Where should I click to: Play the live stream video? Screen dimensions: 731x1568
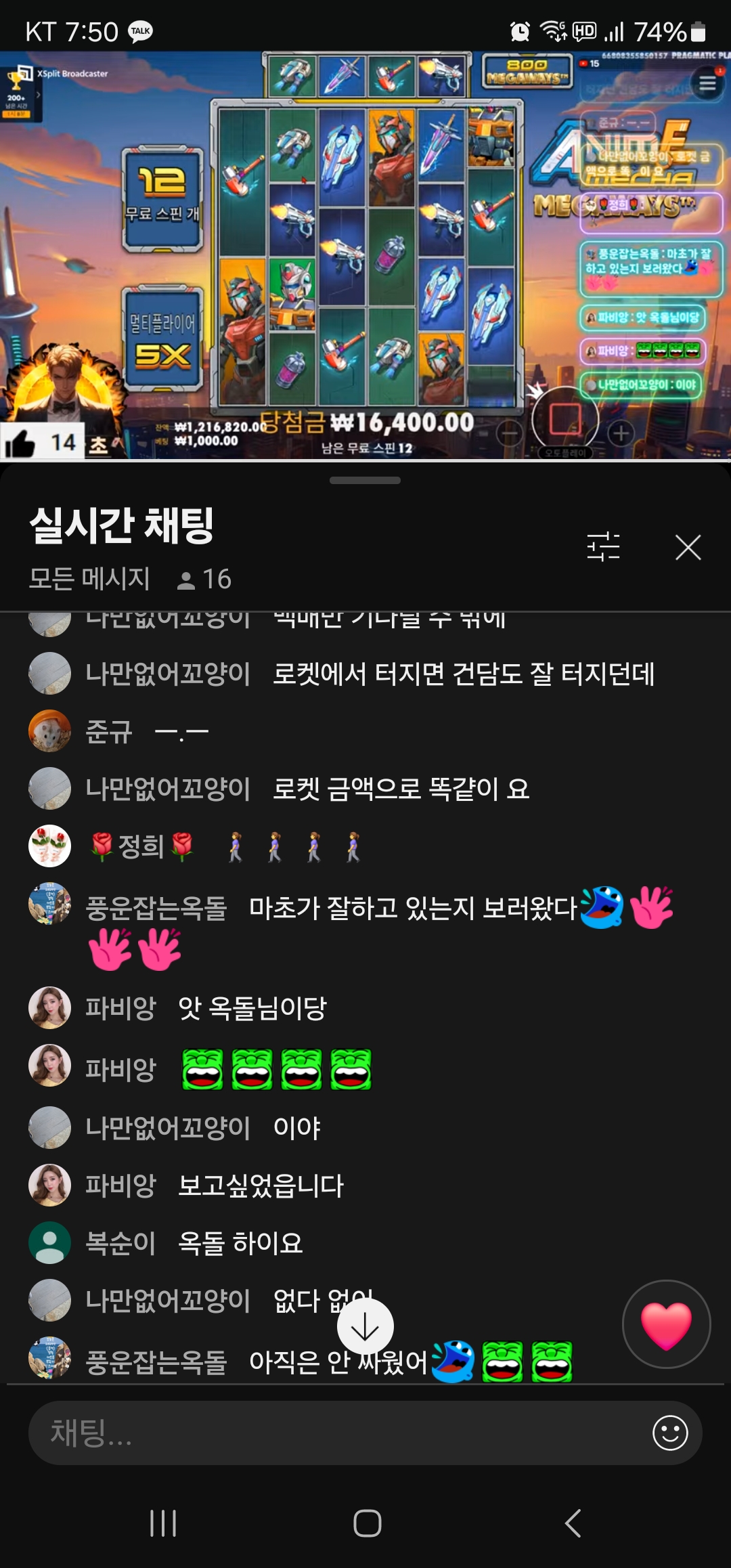365,256
